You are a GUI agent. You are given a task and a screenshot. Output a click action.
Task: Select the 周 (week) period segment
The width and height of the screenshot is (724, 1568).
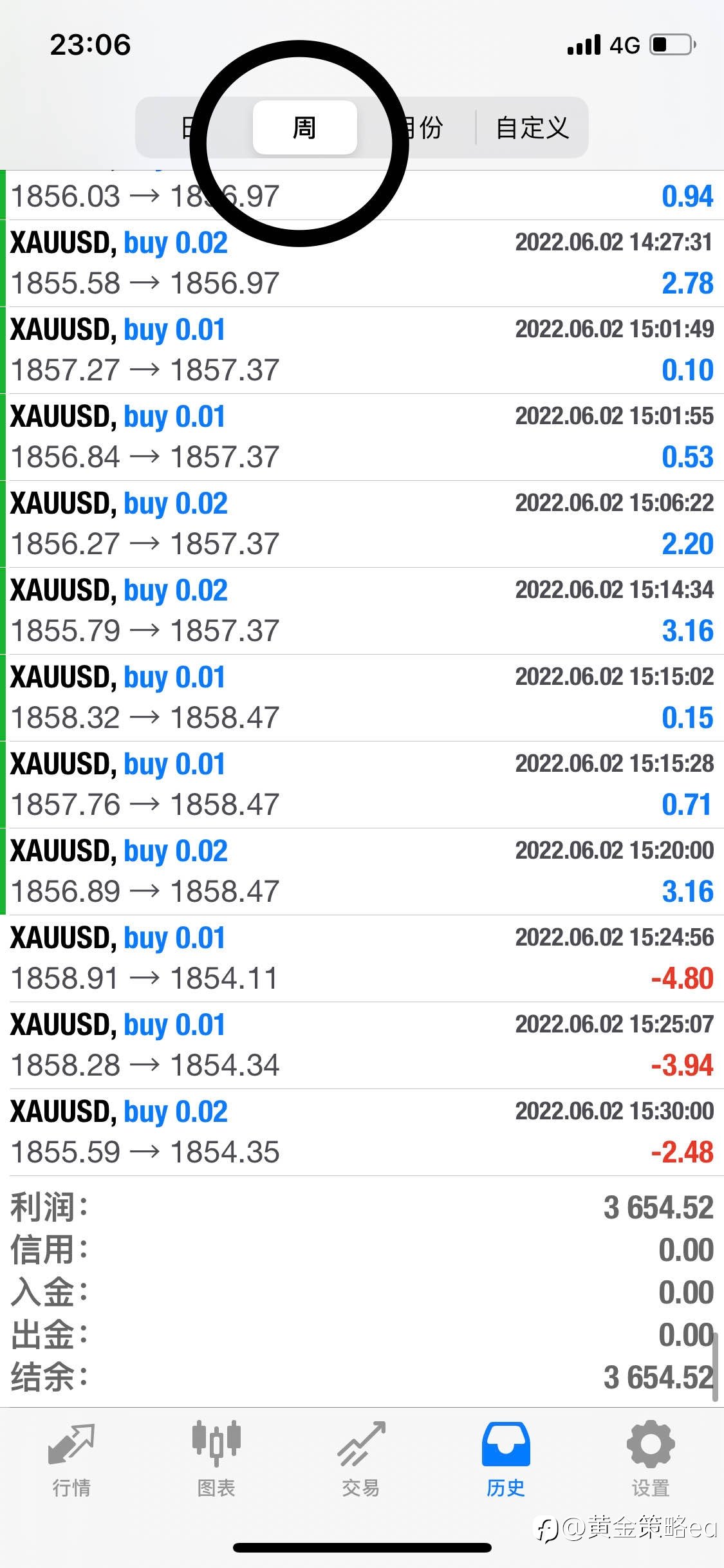pos(304,127)
